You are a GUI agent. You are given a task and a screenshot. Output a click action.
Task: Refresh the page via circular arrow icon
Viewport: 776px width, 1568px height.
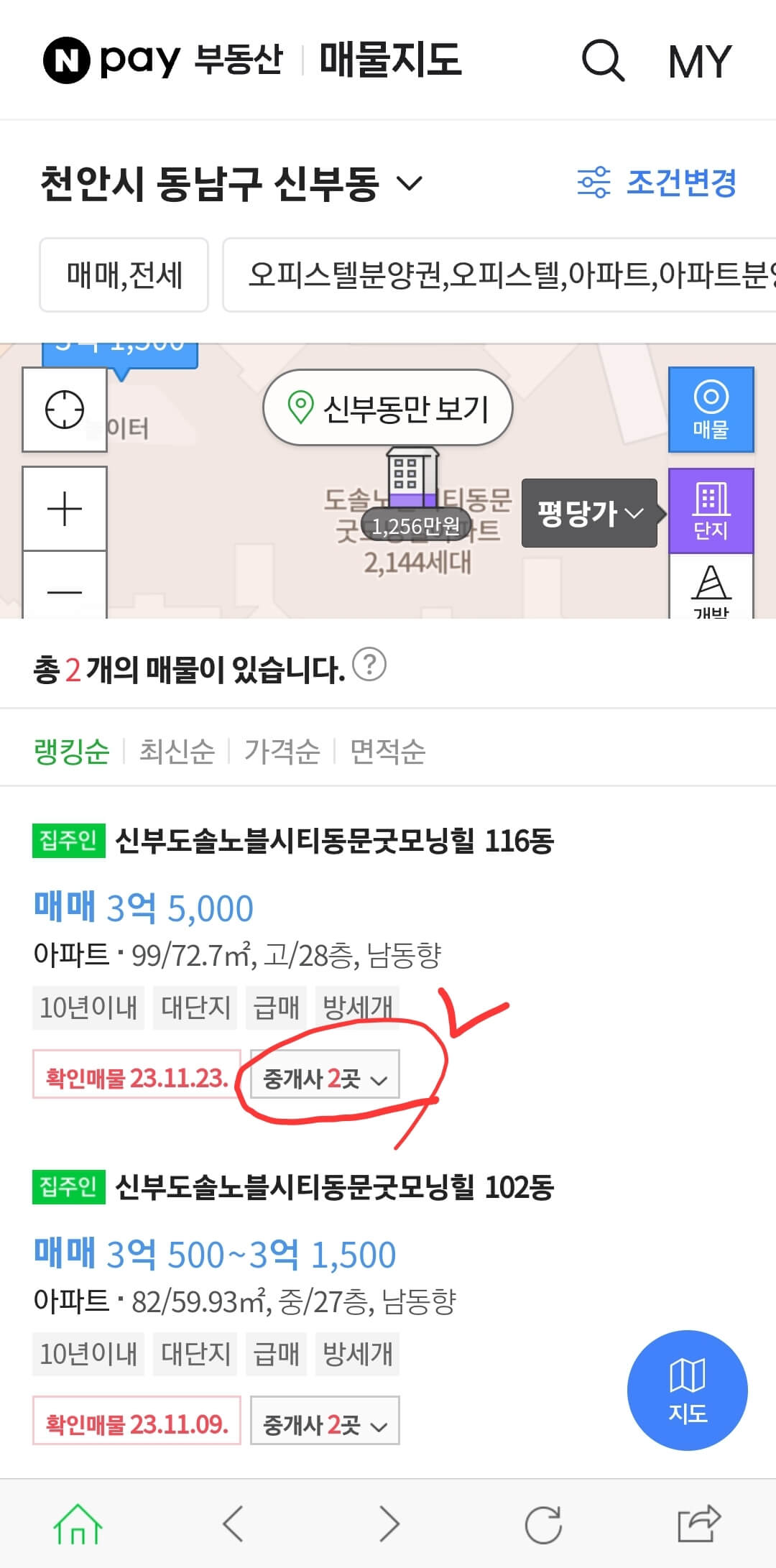544,1523
